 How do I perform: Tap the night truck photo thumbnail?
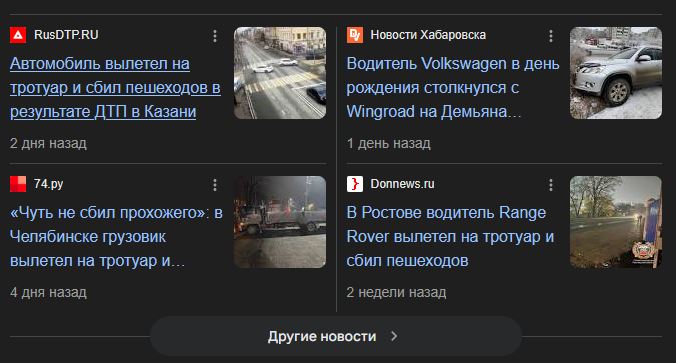(280, 222)
